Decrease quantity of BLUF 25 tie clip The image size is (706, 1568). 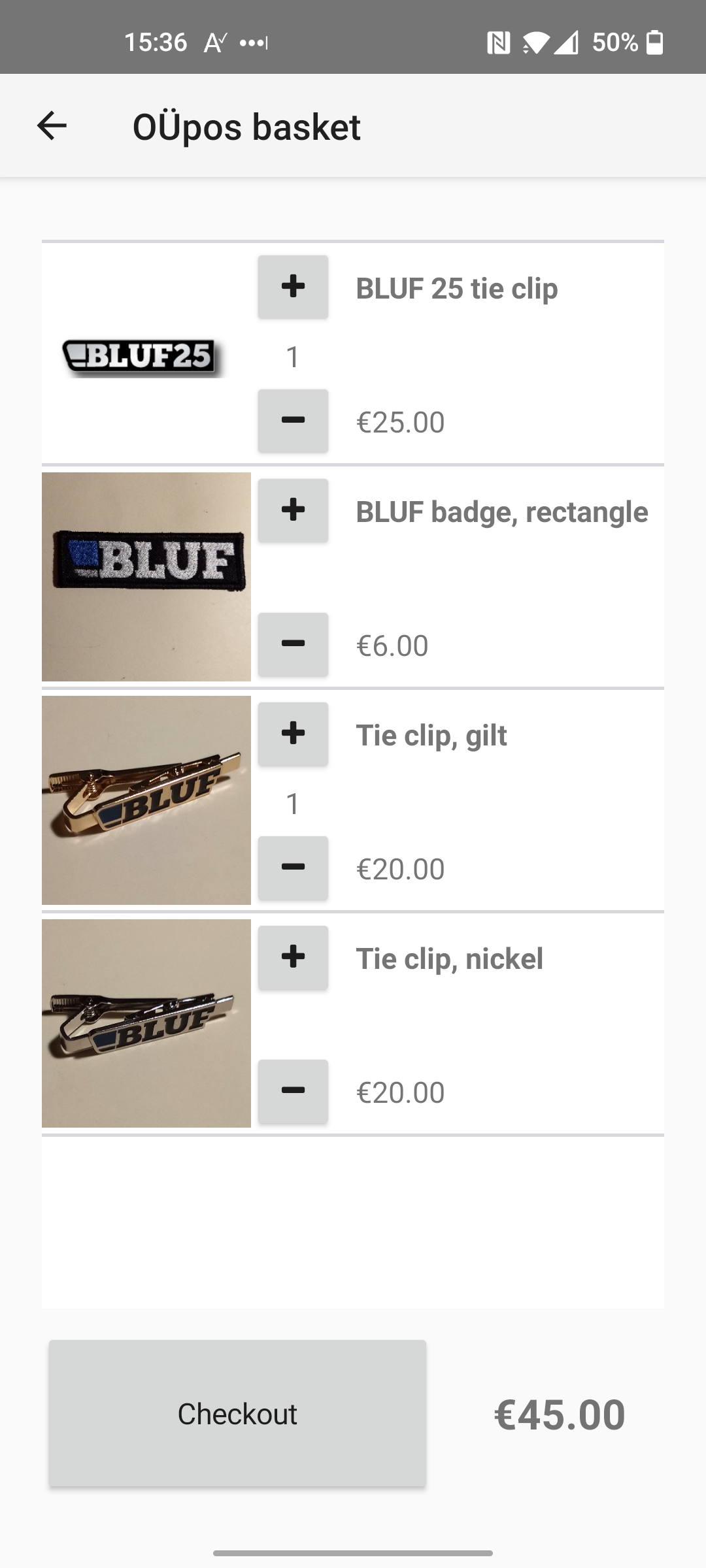point(293,421)
